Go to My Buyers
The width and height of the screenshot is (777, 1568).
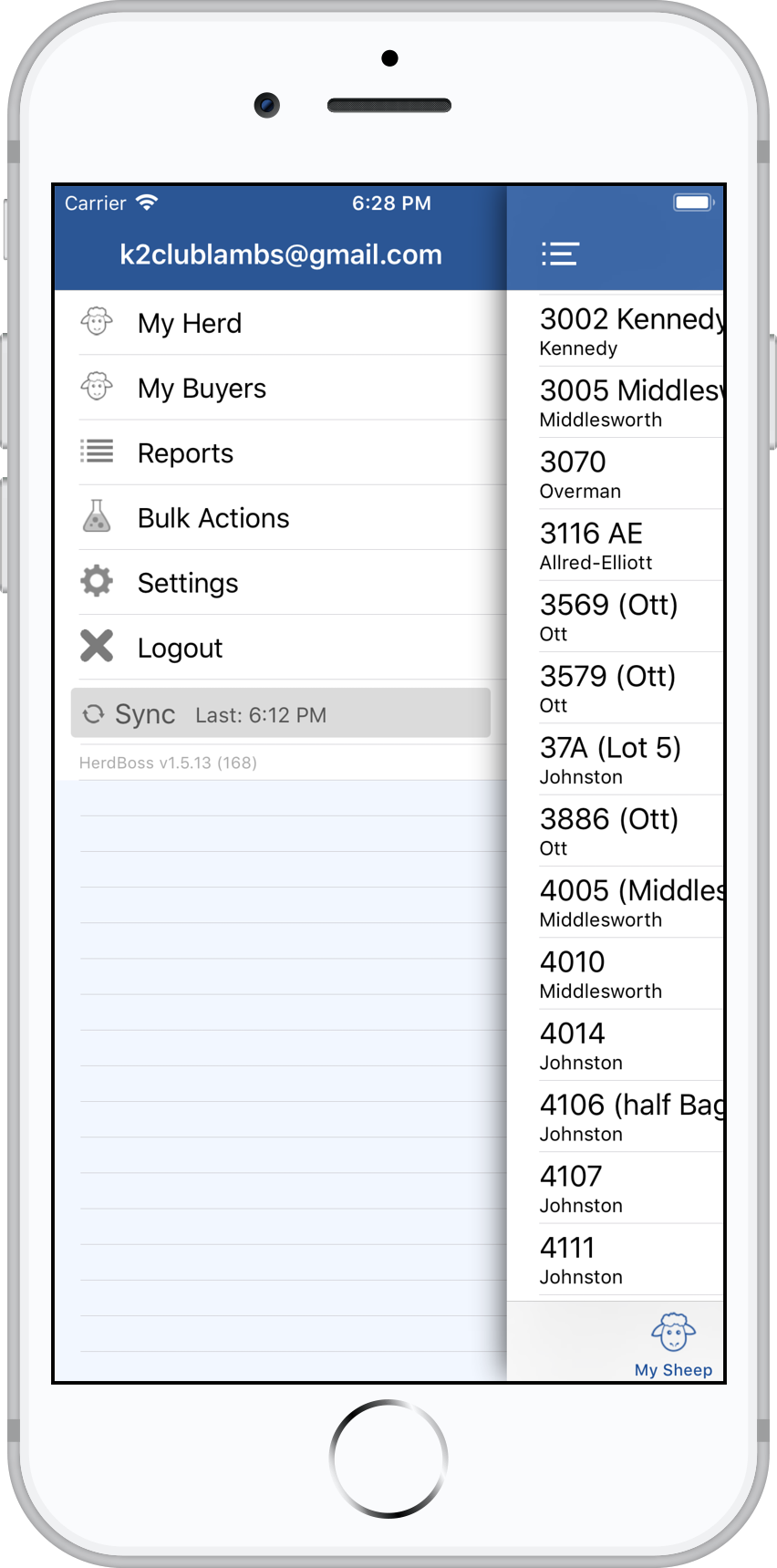[x=202, y=389]
